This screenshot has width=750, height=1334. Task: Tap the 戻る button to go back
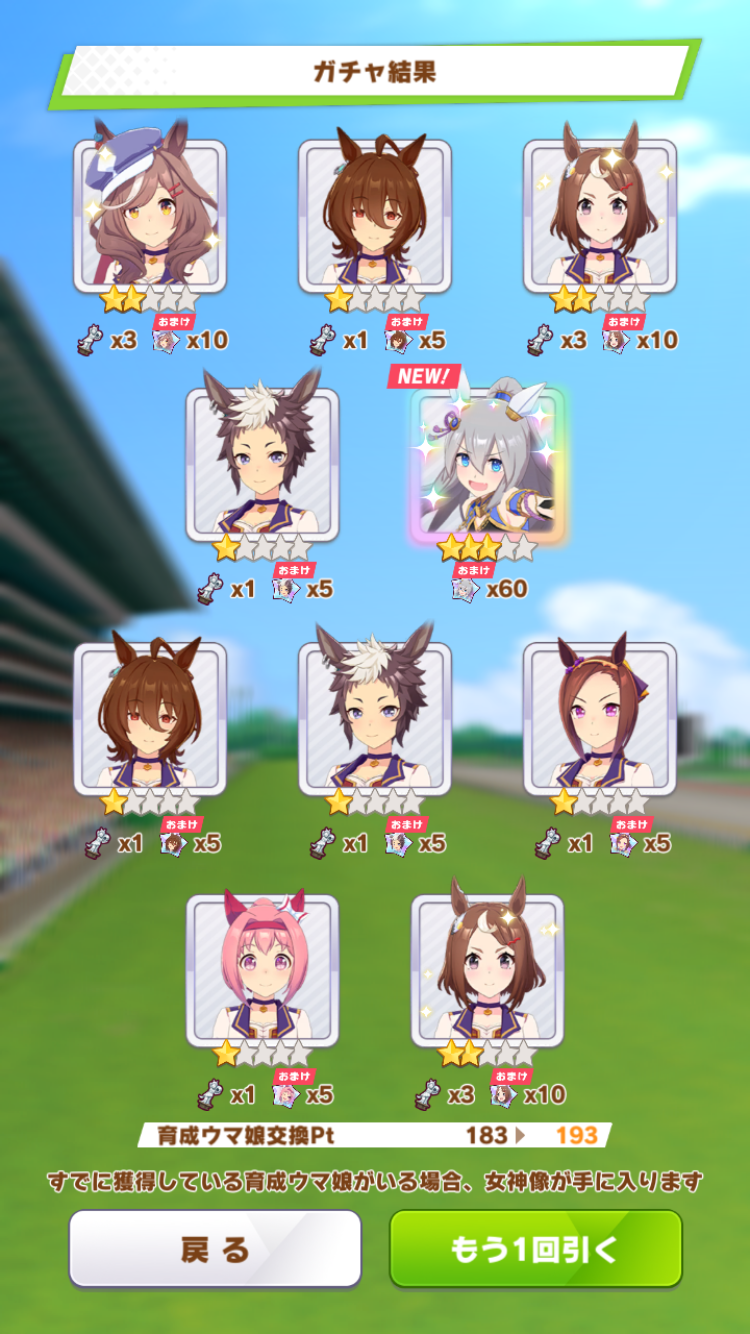point(215,1248)
